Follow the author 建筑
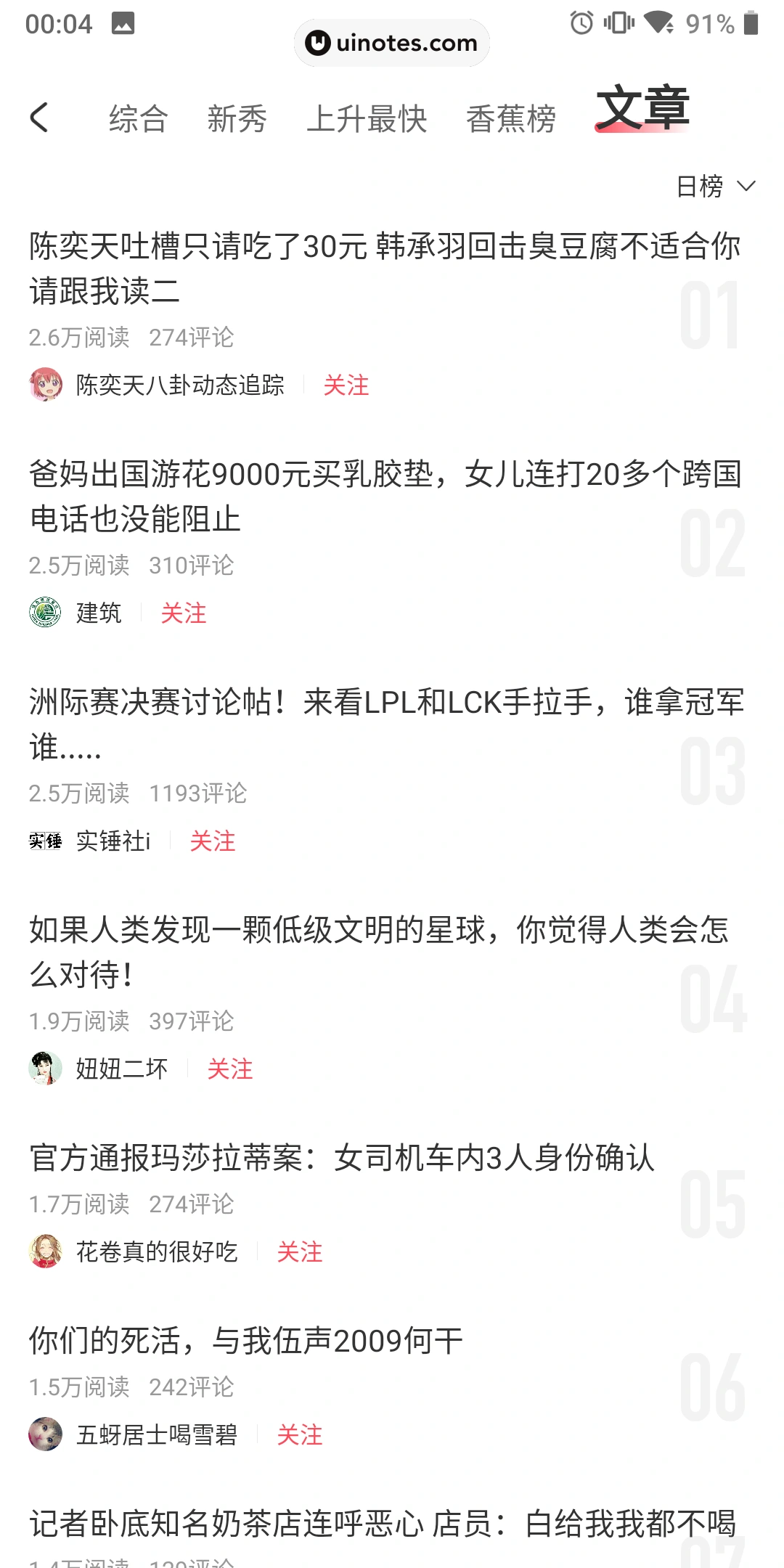Viewport: 784px width, 1568px height. (x=183, y=613)
